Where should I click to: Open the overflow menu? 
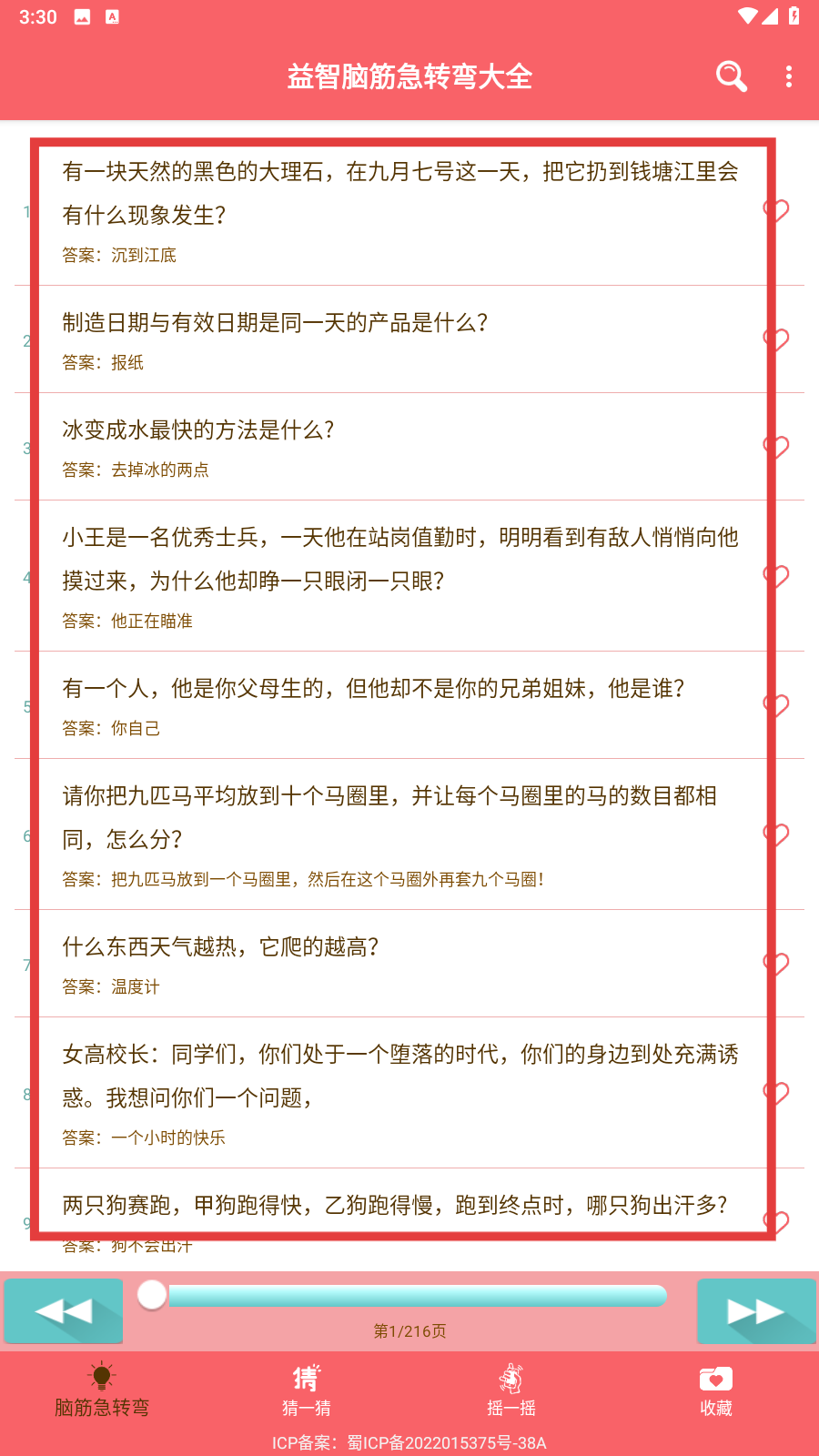(x=788, y=76)
